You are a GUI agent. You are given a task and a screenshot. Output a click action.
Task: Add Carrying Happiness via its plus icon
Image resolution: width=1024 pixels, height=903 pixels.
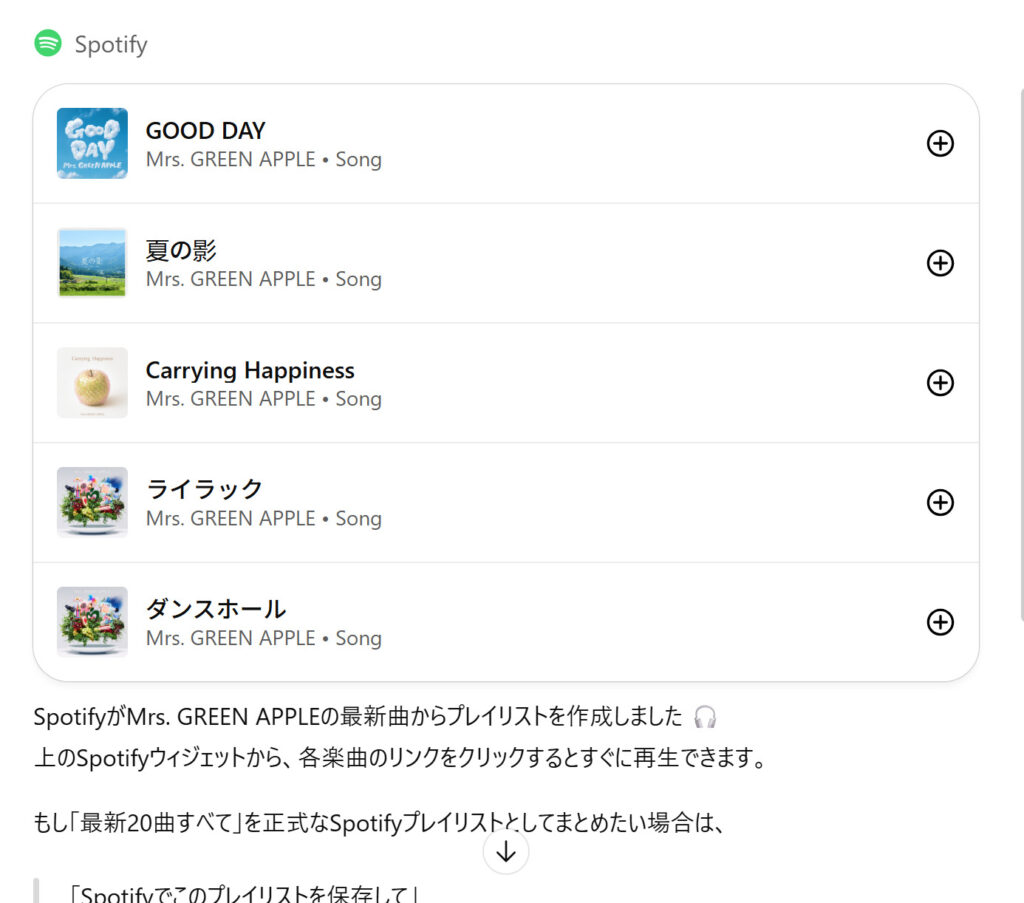[940, 383]
